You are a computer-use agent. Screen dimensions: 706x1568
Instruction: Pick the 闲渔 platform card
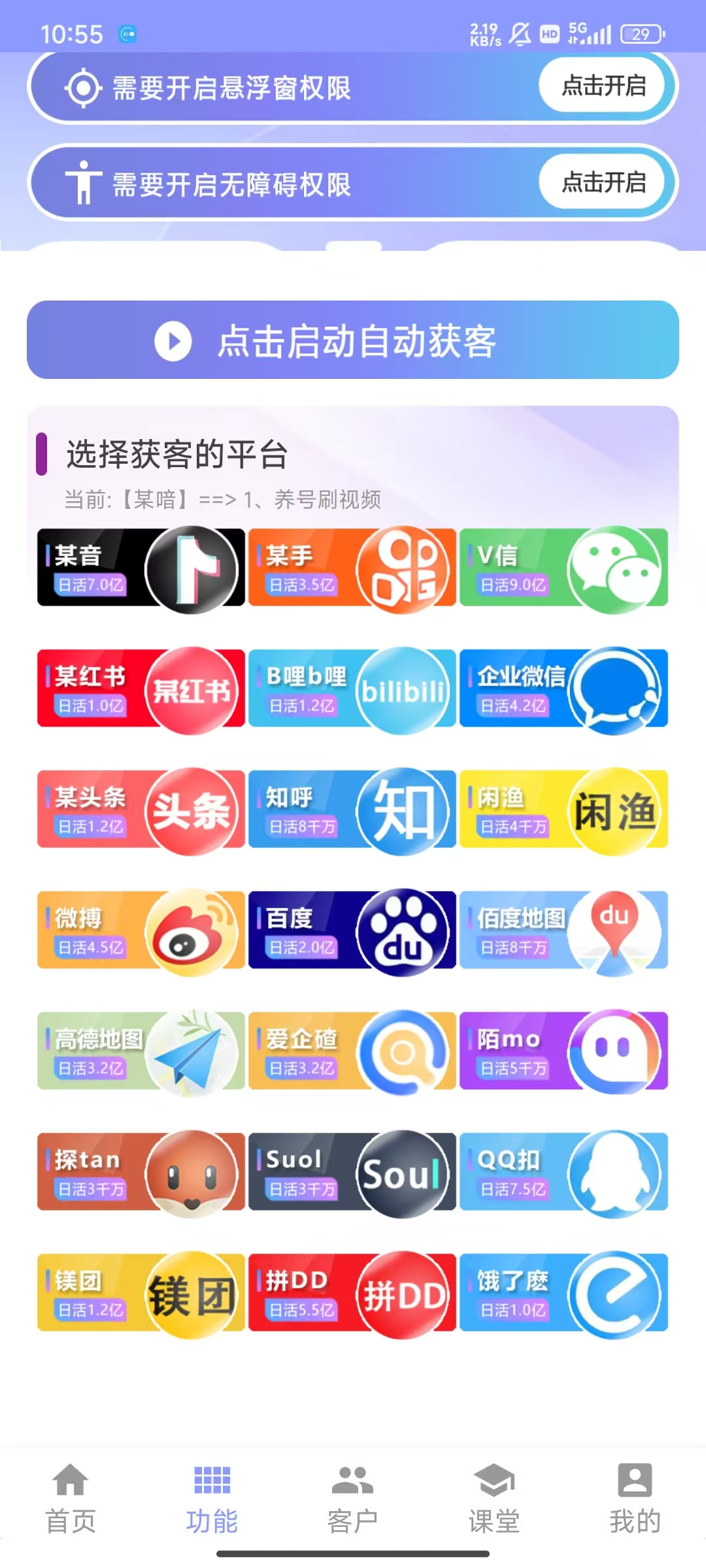pyautogui.click(x=563, y=809)
